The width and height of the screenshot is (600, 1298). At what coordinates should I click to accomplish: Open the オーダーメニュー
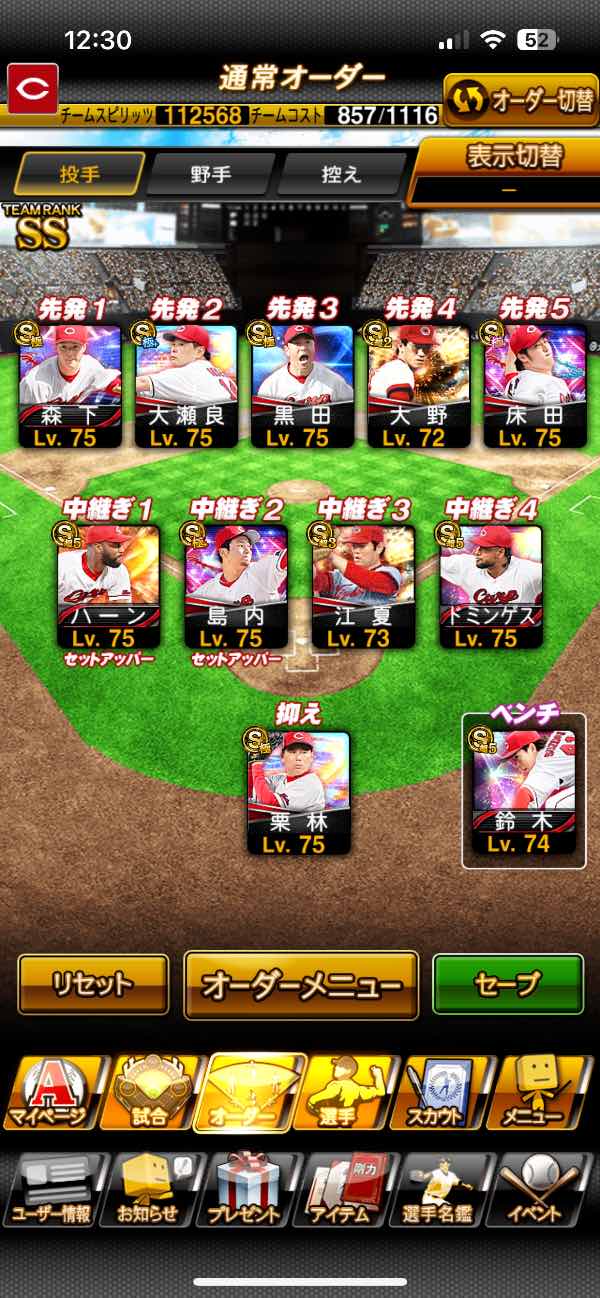[x=301, y=985]
